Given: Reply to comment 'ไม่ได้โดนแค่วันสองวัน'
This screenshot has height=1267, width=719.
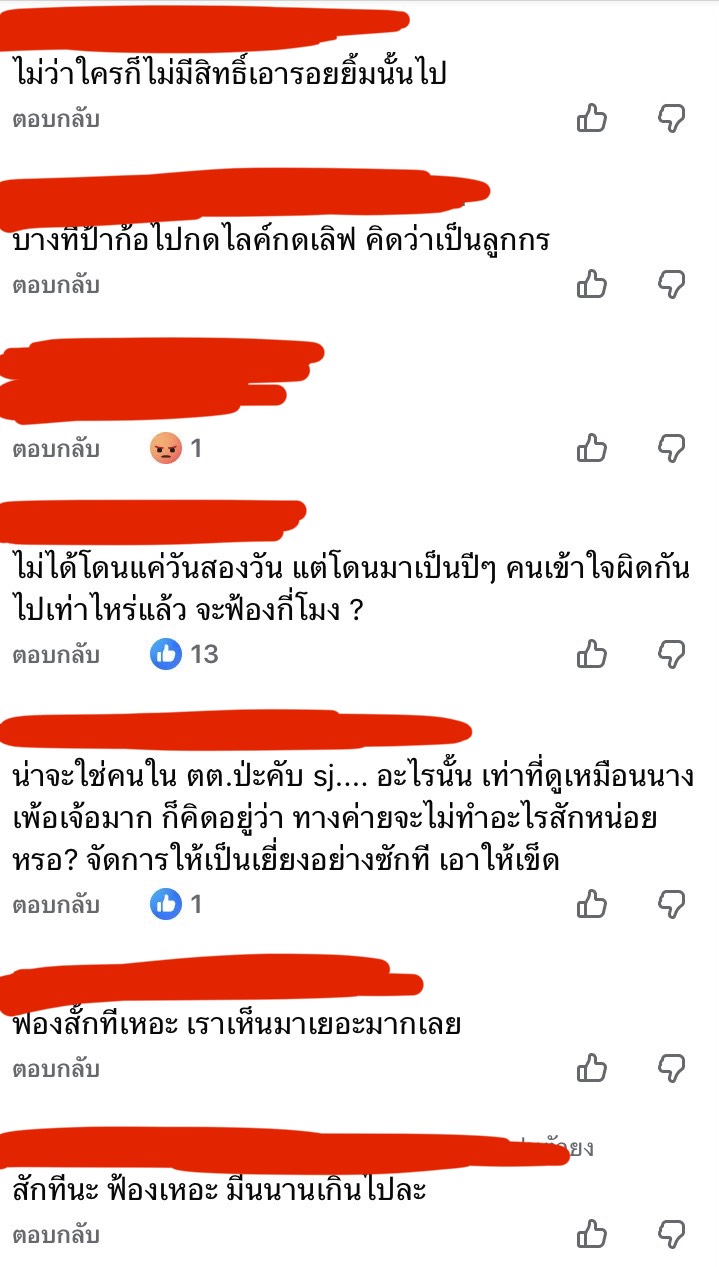Looking at the screenshot, I should [x=56, y=655].
